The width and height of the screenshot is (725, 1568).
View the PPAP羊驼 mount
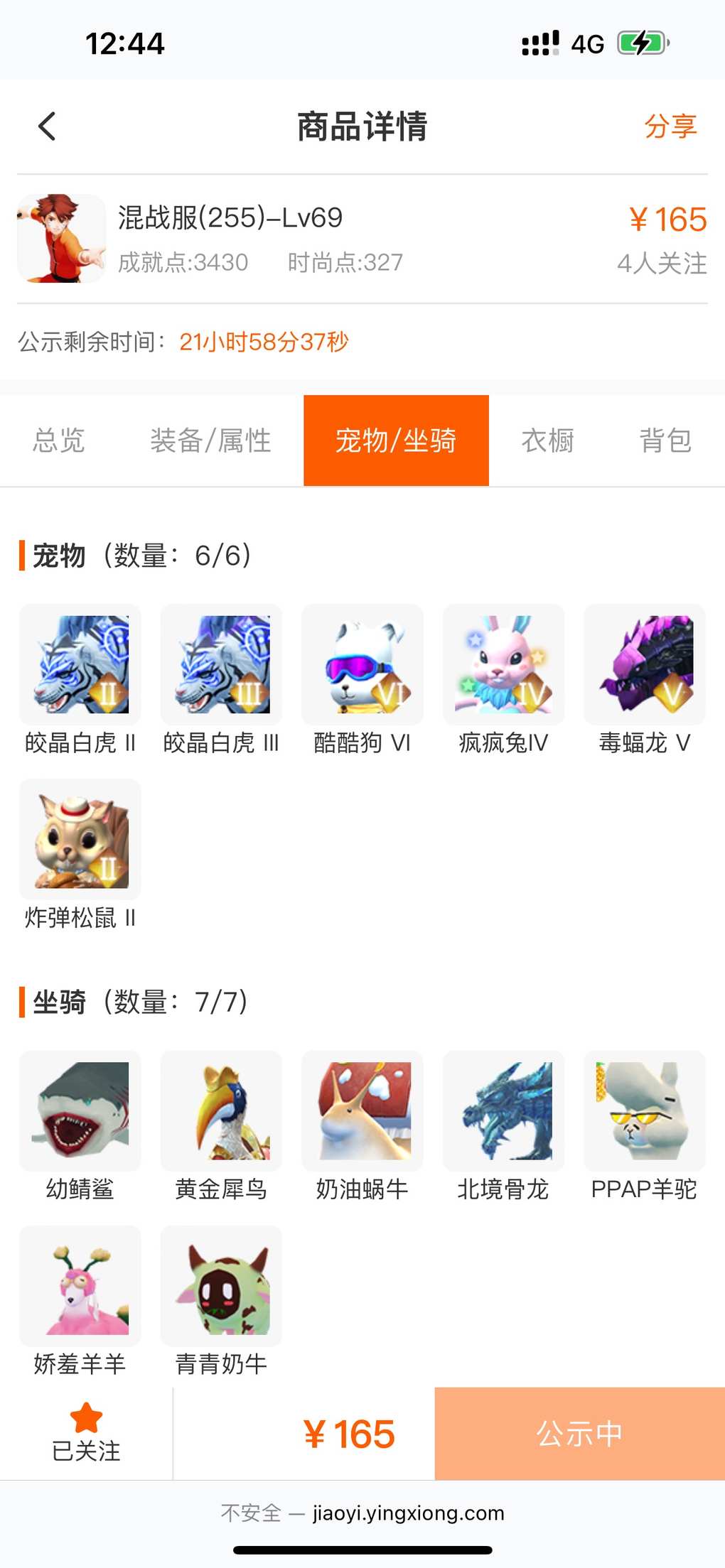[645, 1111]
